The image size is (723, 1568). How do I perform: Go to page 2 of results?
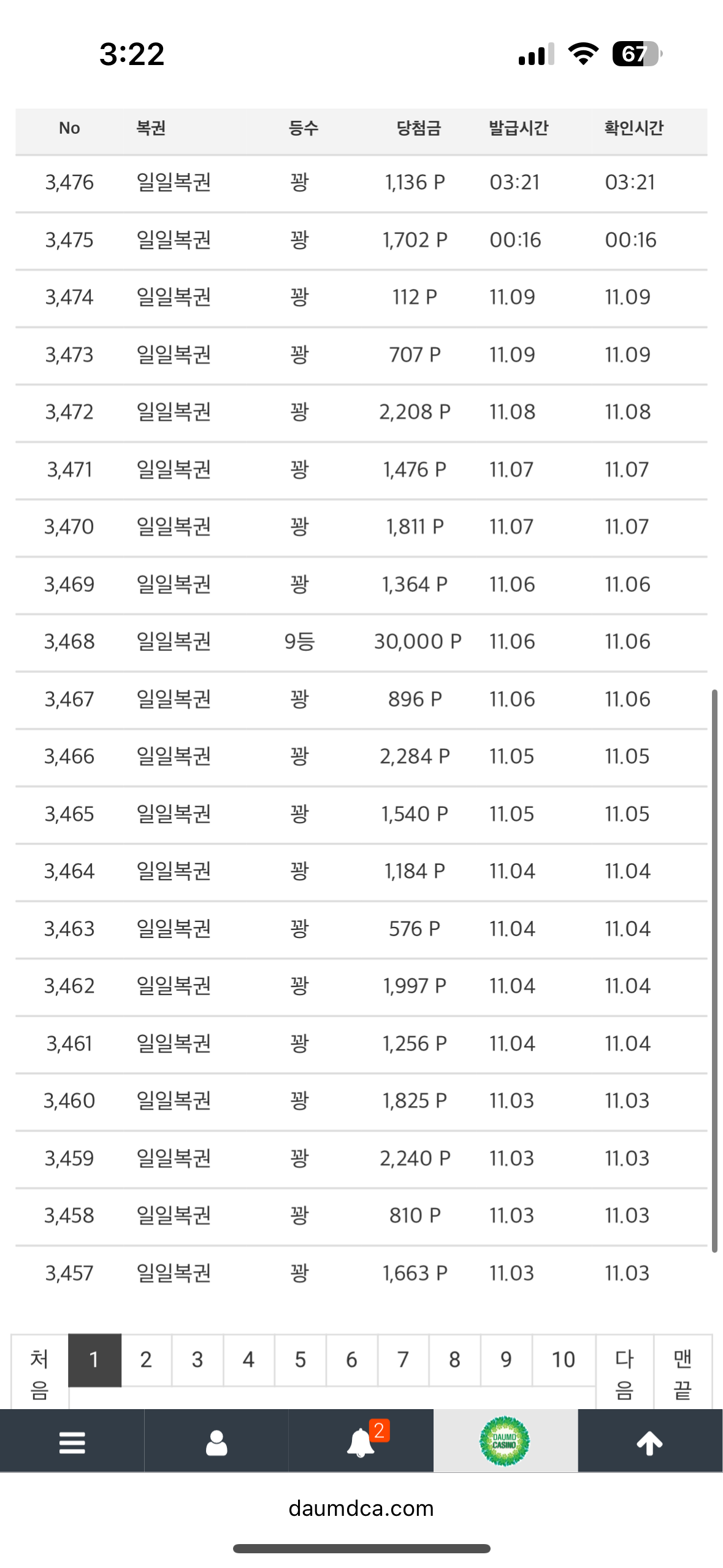146,1360
